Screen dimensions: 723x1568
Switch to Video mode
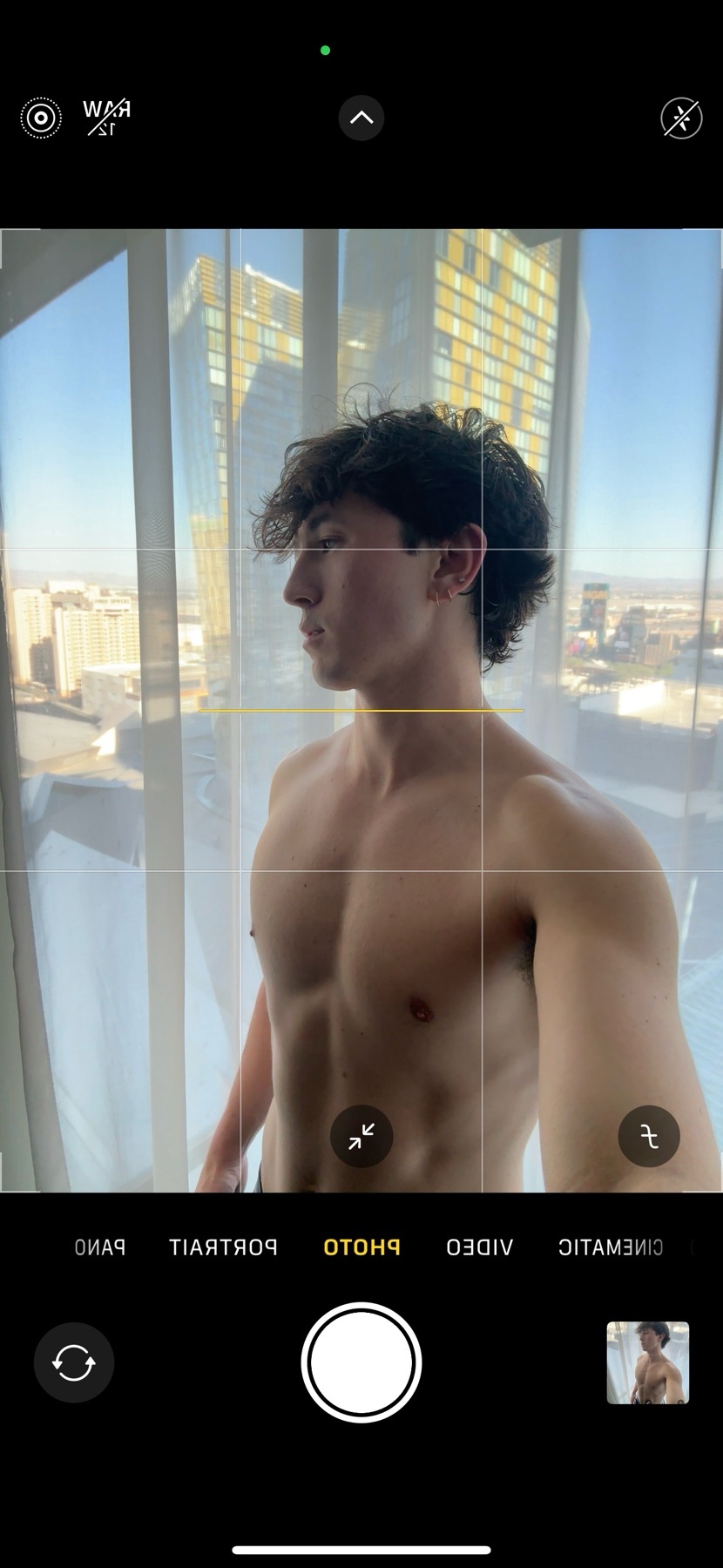pos(479,1247)
